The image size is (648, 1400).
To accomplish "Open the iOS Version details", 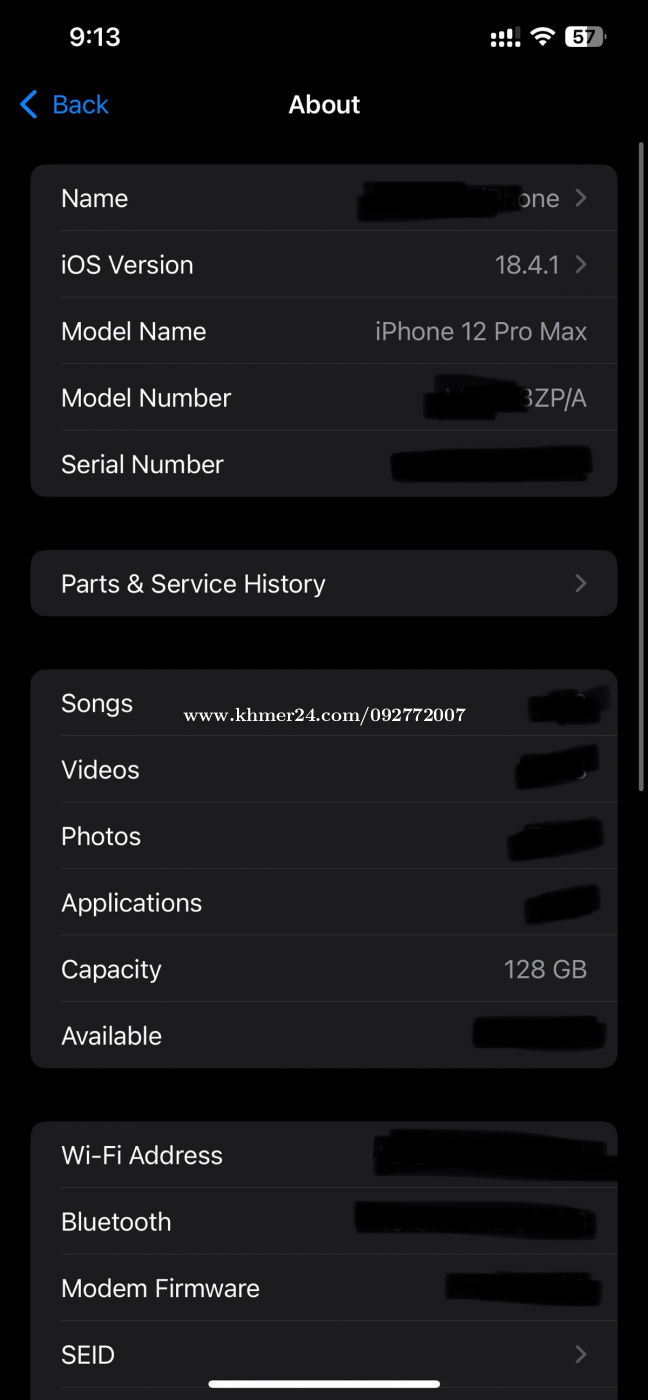I will click(x=324, y=265).
